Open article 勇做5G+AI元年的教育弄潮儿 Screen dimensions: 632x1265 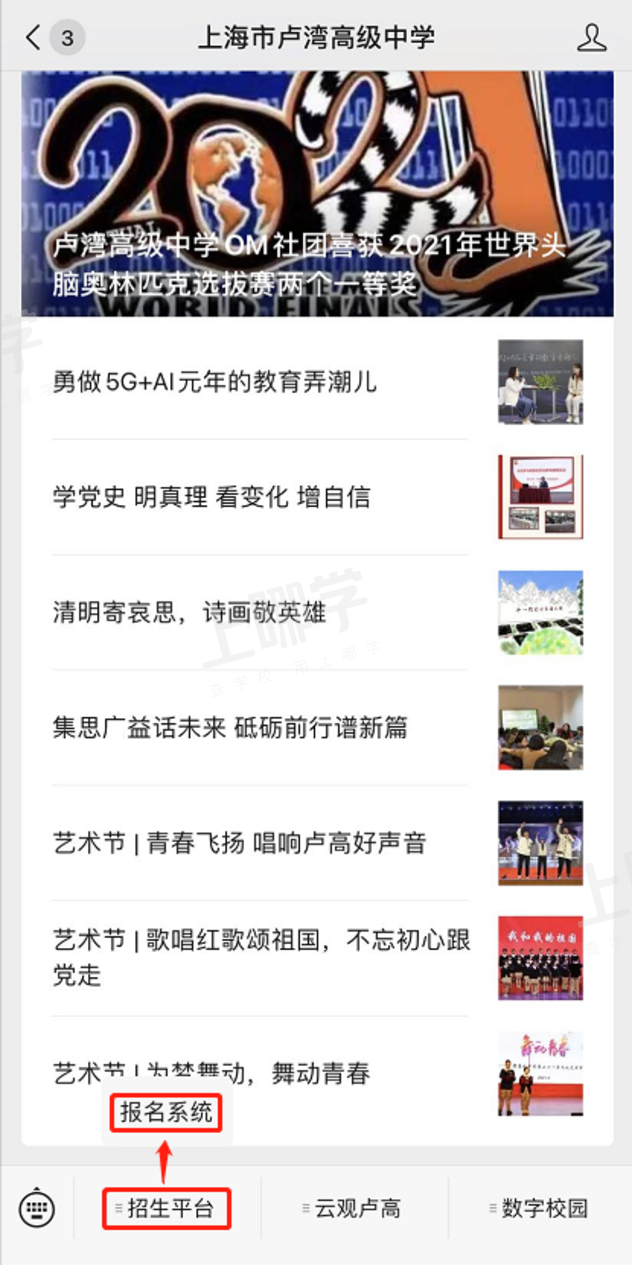tap(215, 382)
